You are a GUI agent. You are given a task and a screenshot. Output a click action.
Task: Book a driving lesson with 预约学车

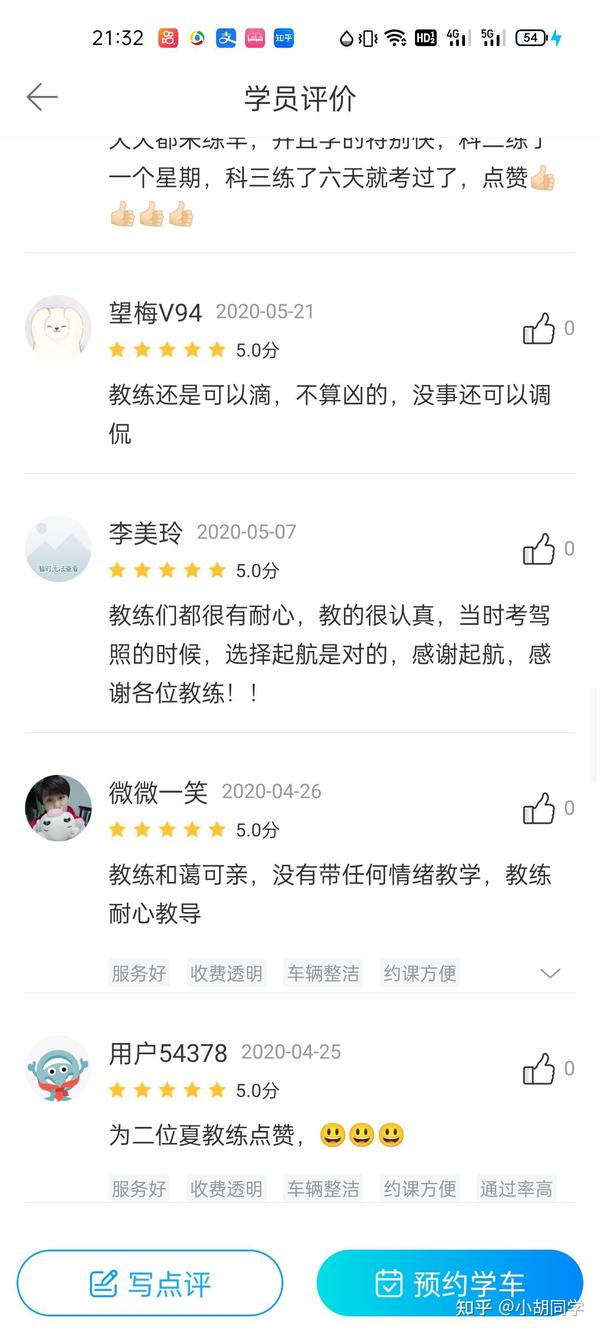tap(450, 1283)
